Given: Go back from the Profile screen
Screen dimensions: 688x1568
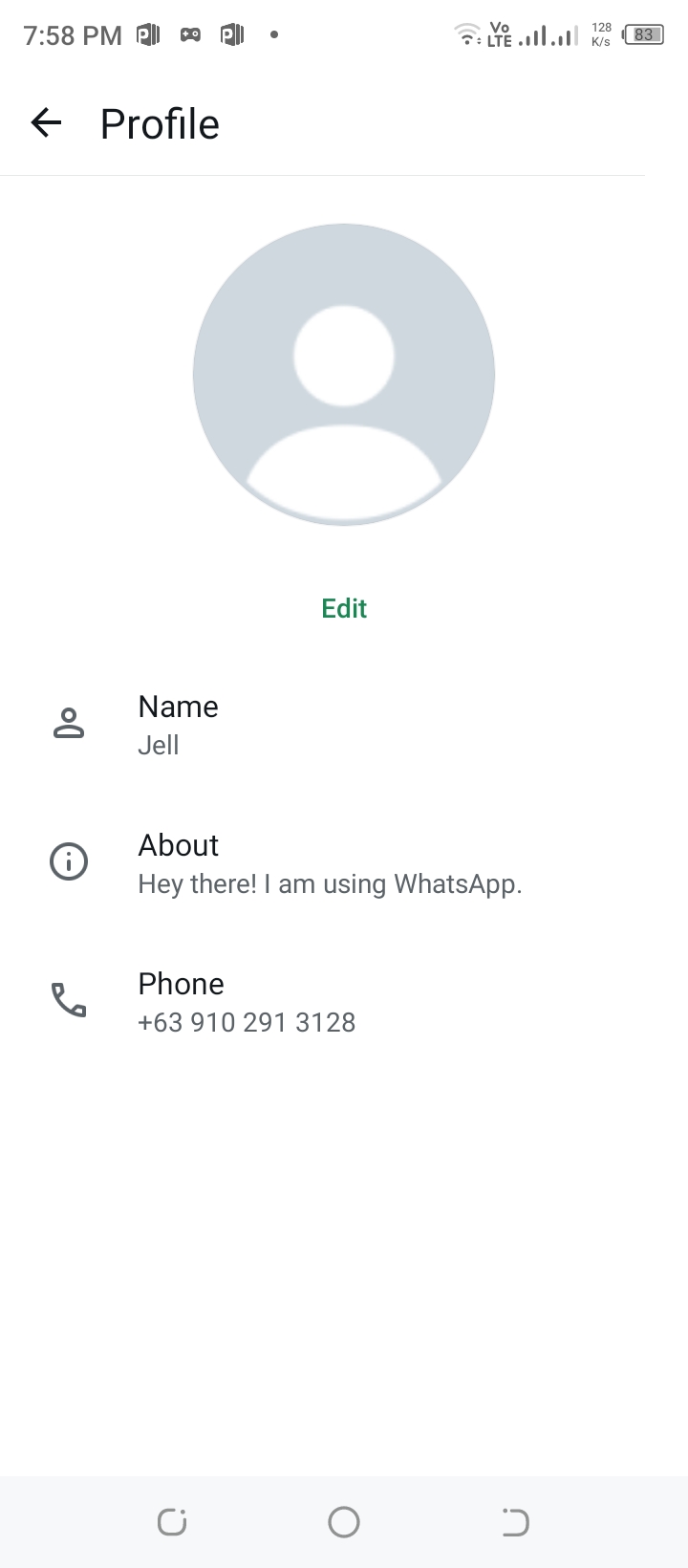Looking at the screenshot, I should [x=46, y=123].
